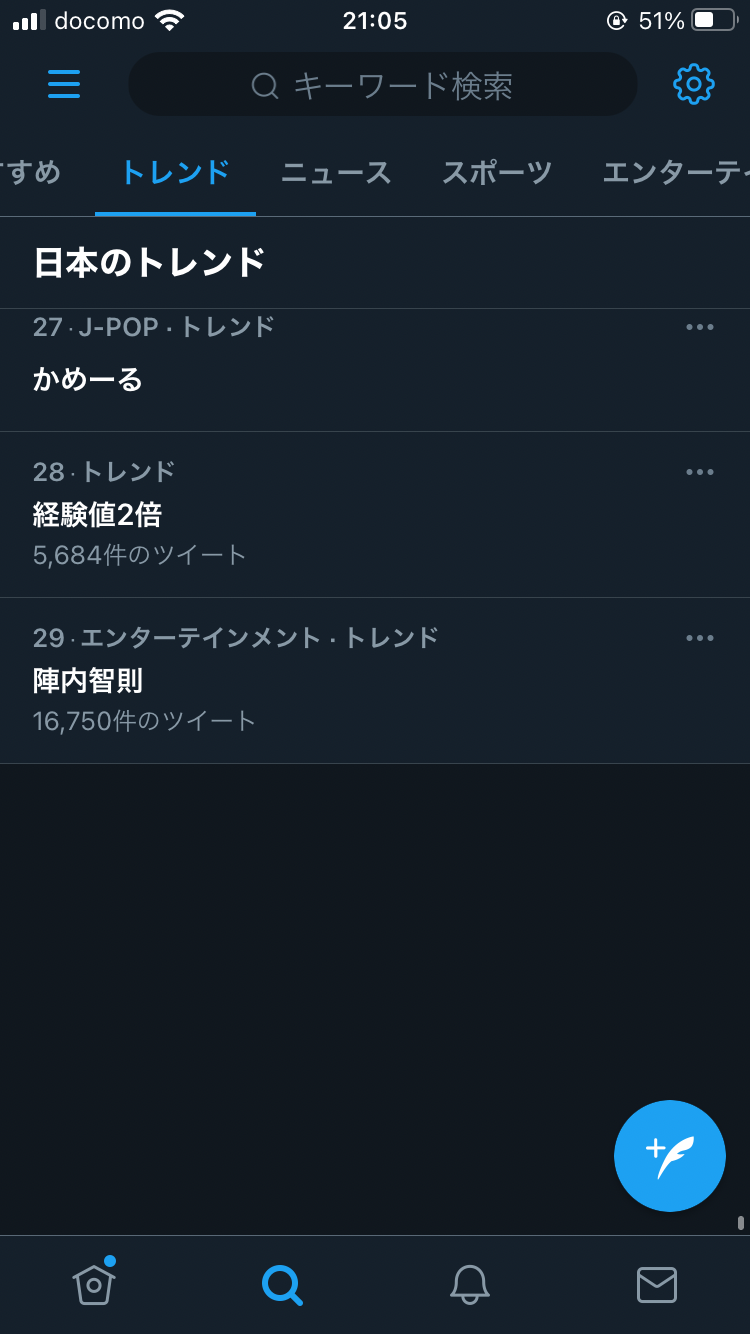Viewport: 750px width, 1334px height.
Task: Compose a new tweet
Action: pos(670,1156)
